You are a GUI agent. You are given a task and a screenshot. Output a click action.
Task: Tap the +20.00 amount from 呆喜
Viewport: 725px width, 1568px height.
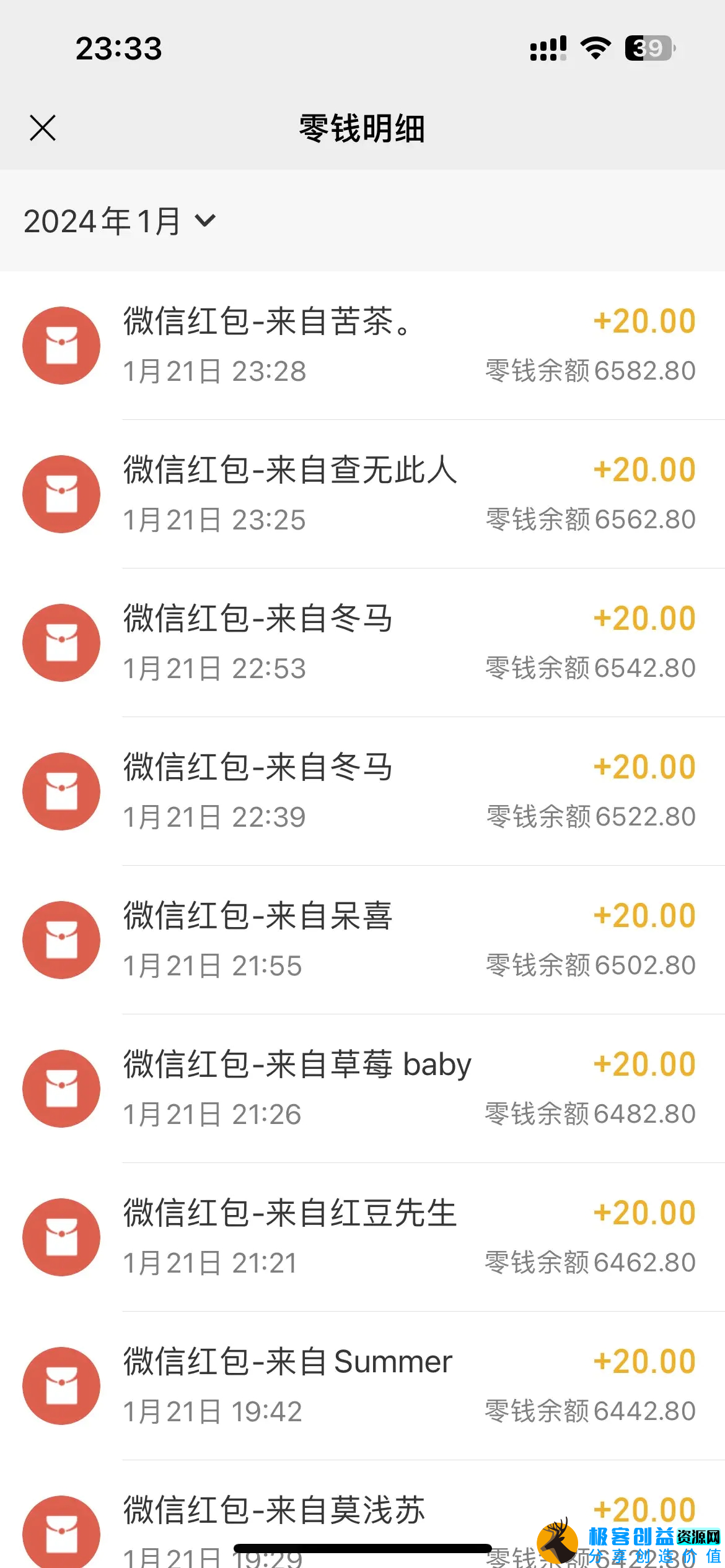pos(646,915)
